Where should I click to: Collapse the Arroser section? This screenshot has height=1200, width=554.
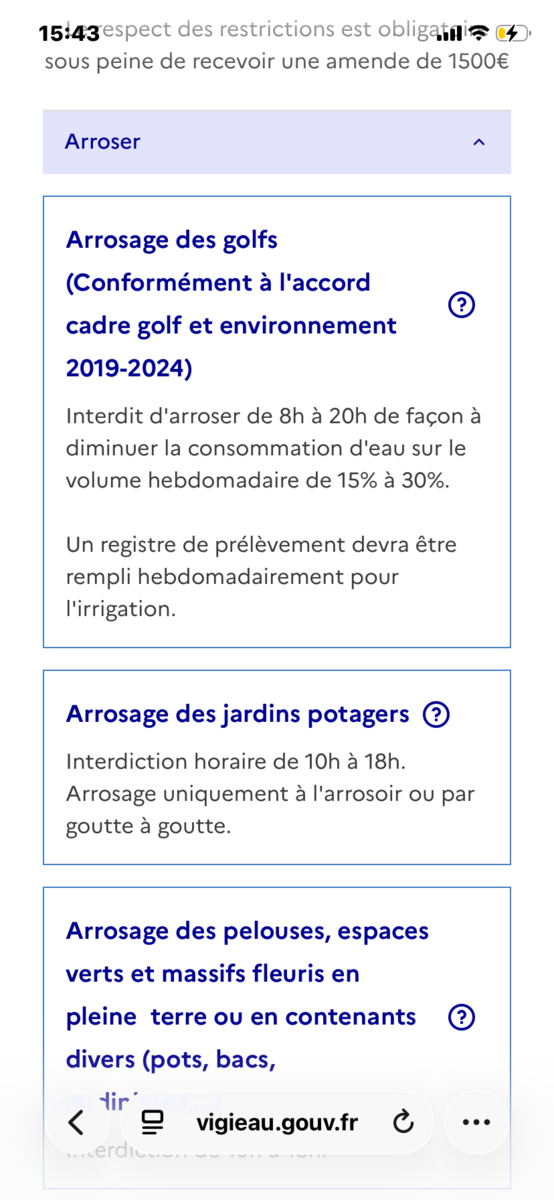pyautogui.click(x=277, y=142)
